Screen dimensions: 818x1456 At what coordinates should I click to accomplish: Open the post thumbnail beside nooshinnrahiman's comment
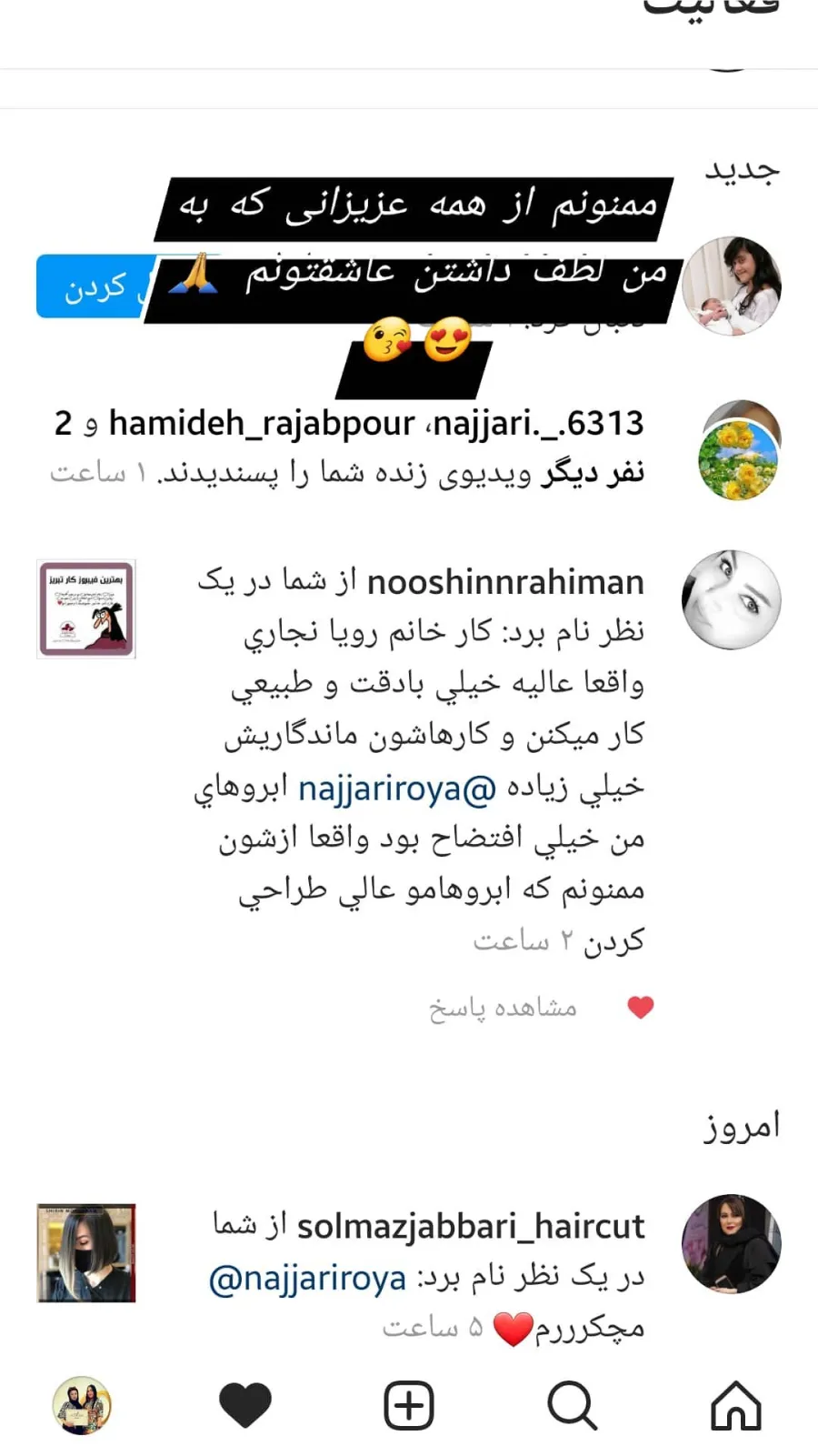[86, 608]
